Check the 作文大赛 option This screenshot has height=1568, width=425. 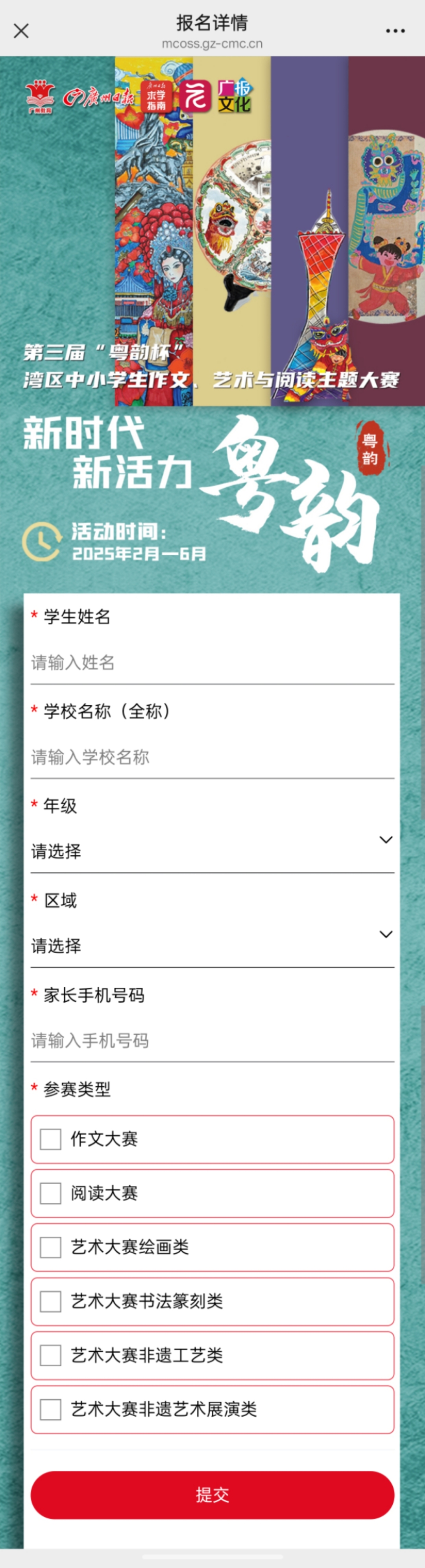pos(50,1139)
